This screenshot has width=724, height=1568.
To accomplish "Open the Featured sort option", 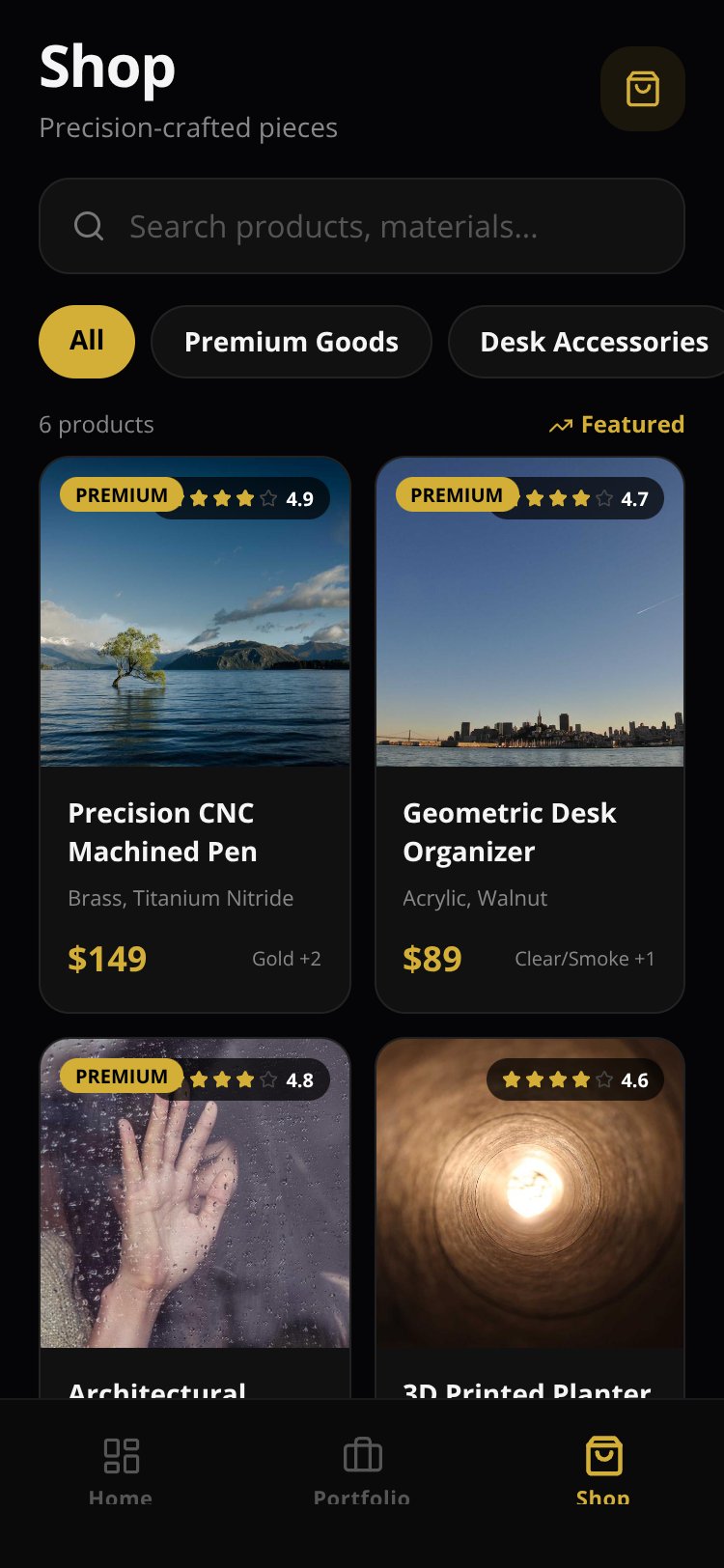I will click(617, 425).
